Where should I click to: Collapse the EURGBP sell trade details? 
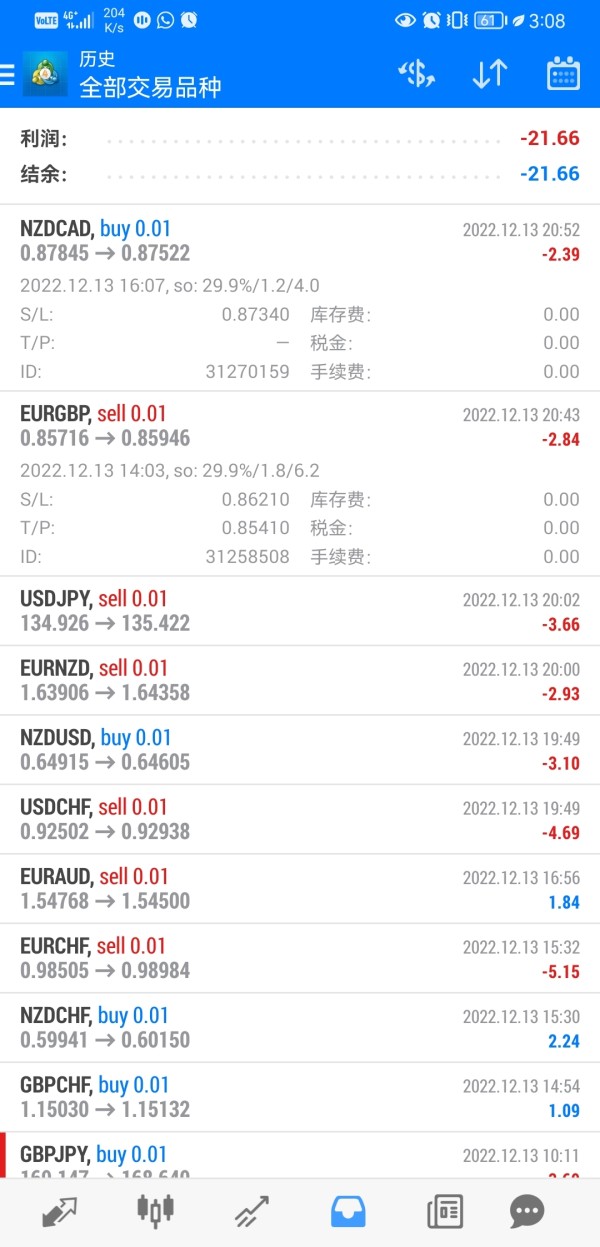[x=299, y=426]
